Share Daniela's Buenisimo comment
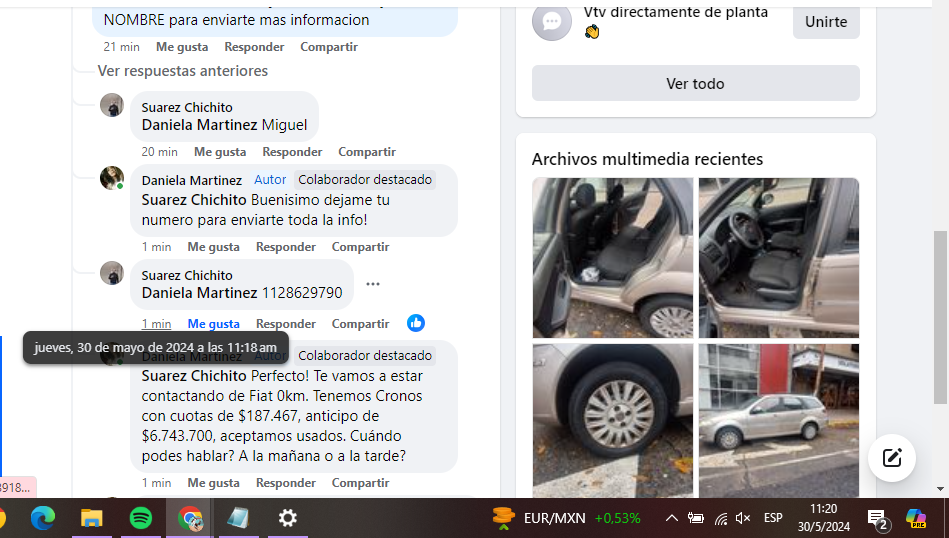The height and width of the screenshot is (538, 949). click(360, 247)
